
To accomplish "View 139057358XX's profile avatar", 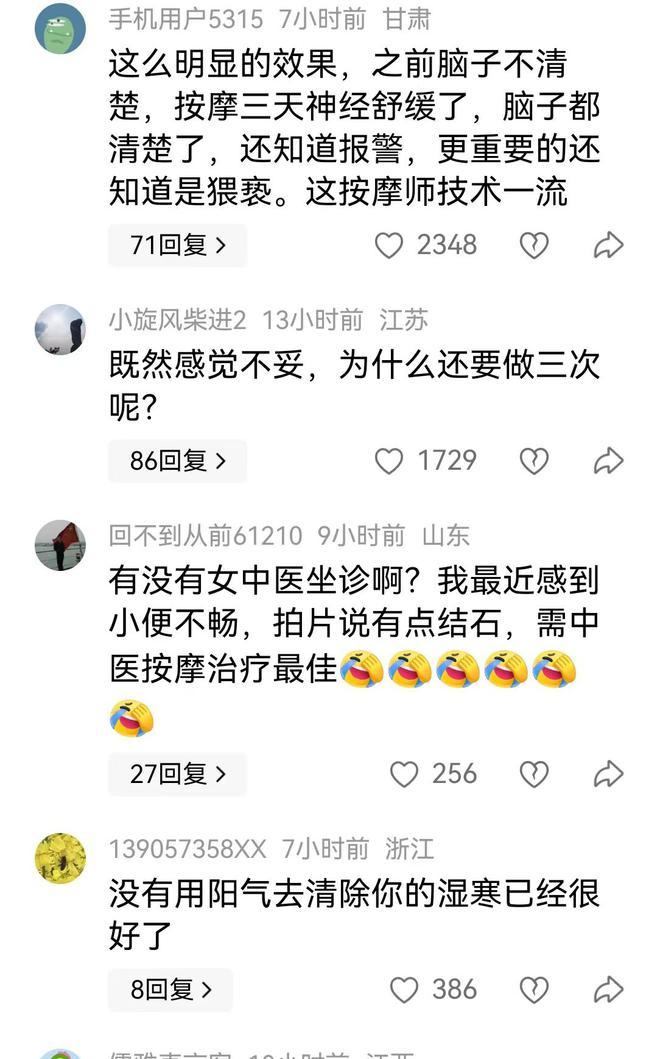I will pyautogui.click(x=60, y=858).
